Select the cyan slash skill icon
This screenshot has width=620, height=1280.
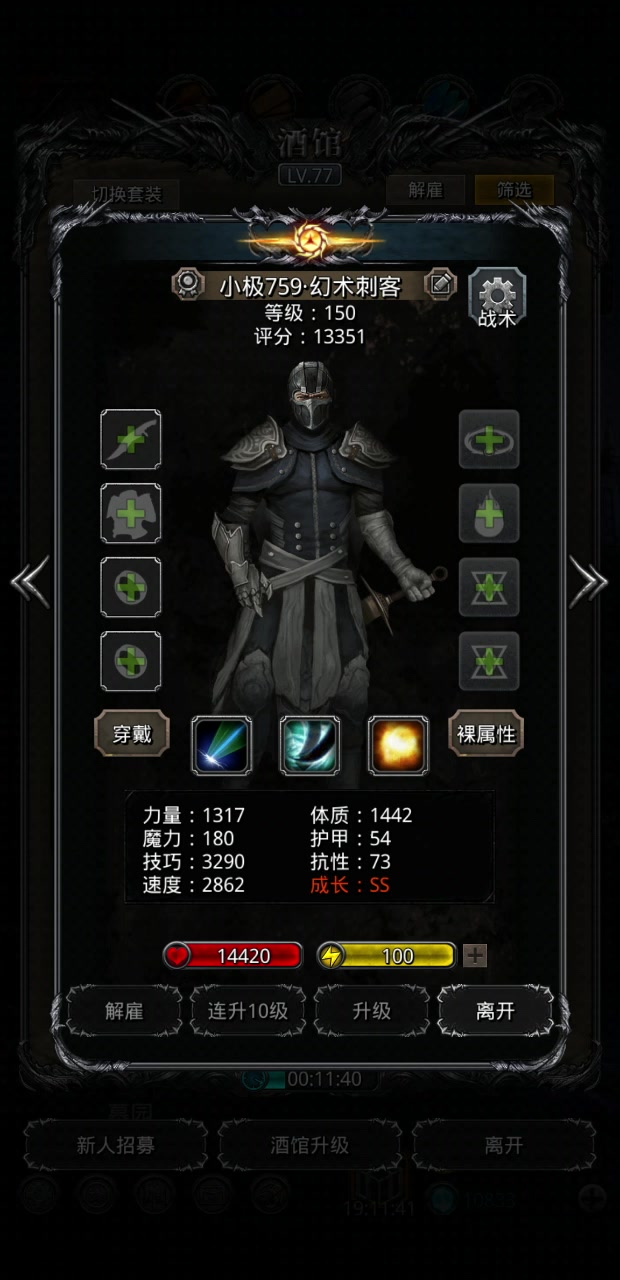point(309,745)
